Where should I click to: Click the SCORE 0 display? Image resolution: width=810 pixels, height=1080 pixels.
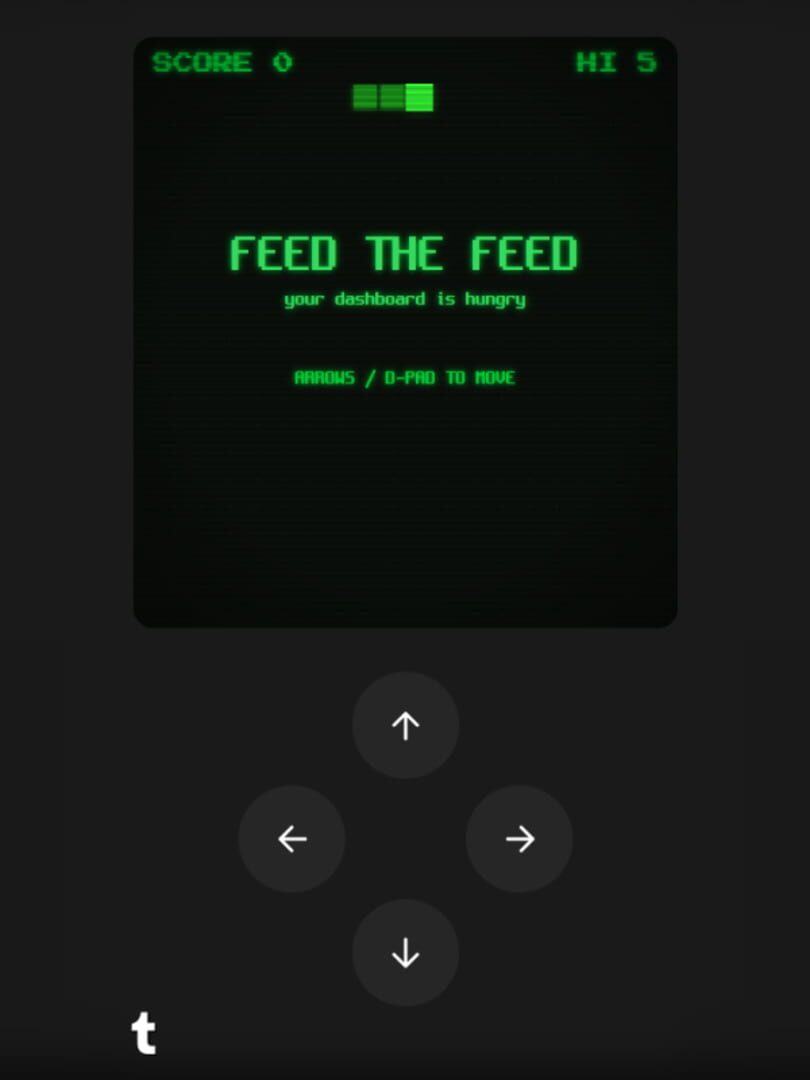tap(222, 62)
